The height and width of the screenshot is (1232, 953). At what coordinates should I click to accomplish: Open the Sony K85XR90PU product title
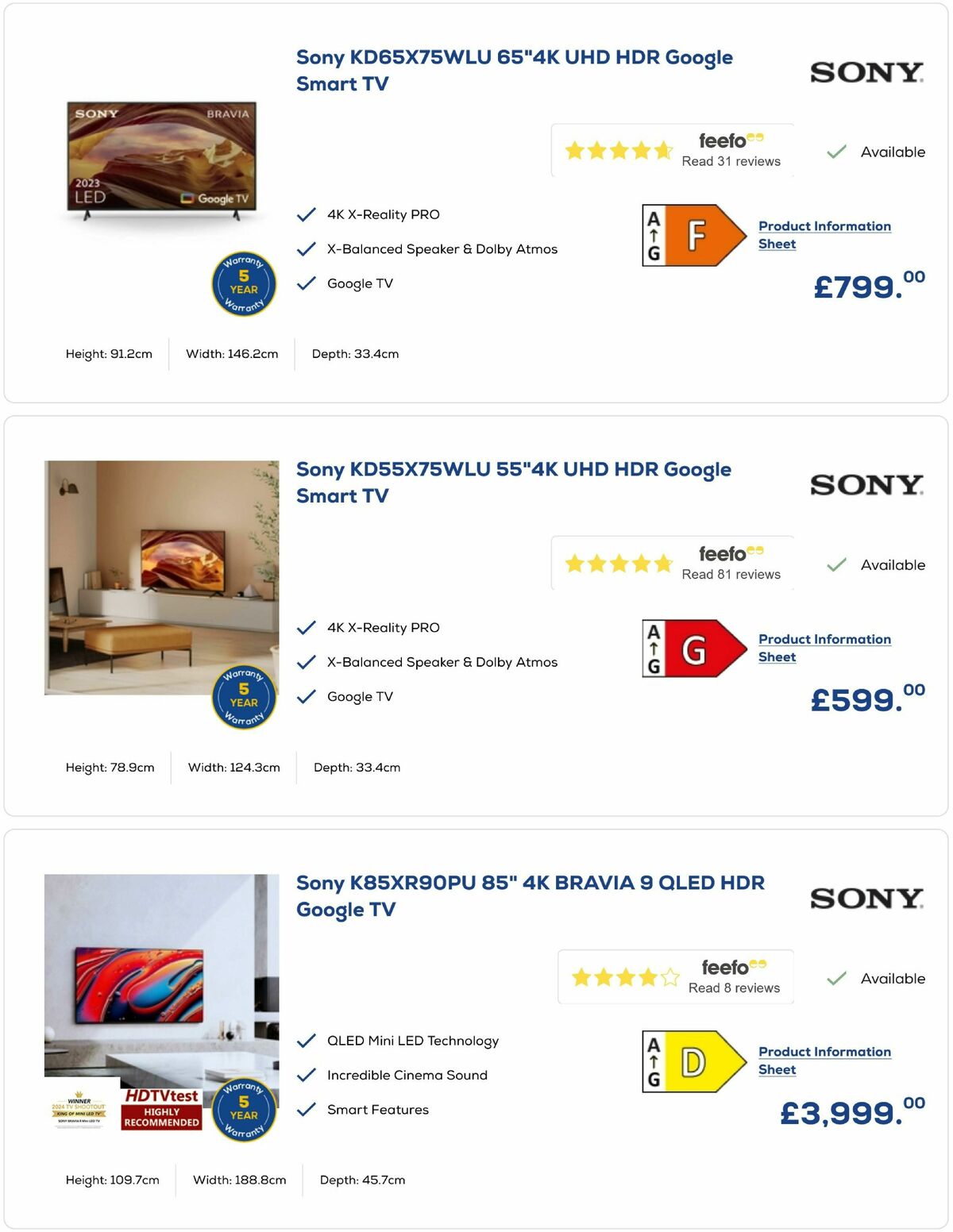pyautogui.click(x=530, y=895)
